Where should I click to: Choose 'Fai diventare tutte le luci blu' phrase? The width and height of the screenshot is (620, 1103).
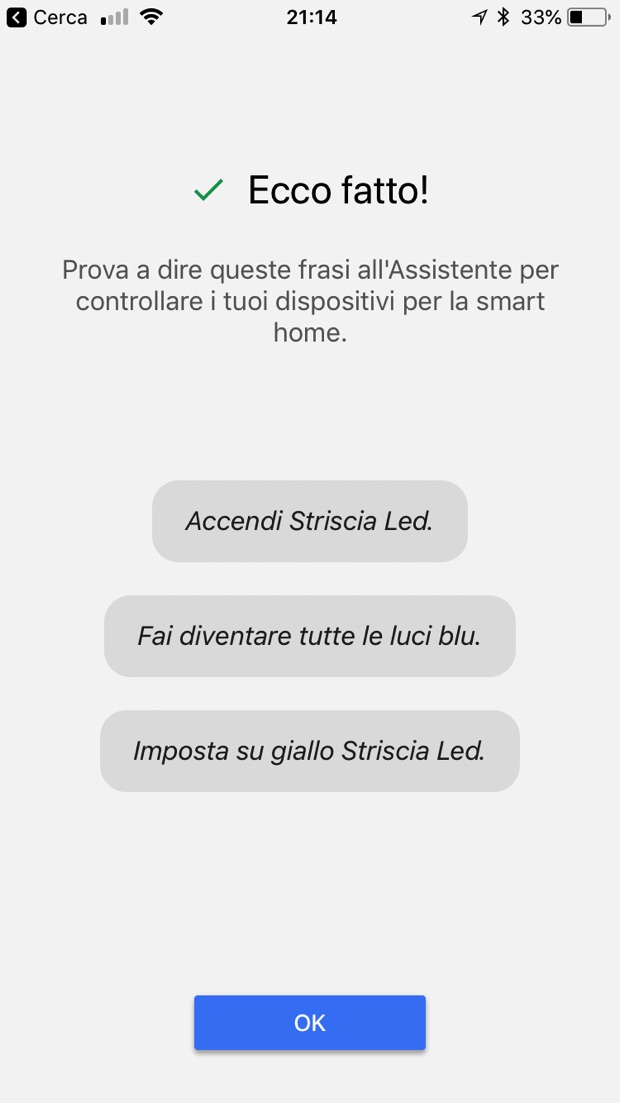310,636
